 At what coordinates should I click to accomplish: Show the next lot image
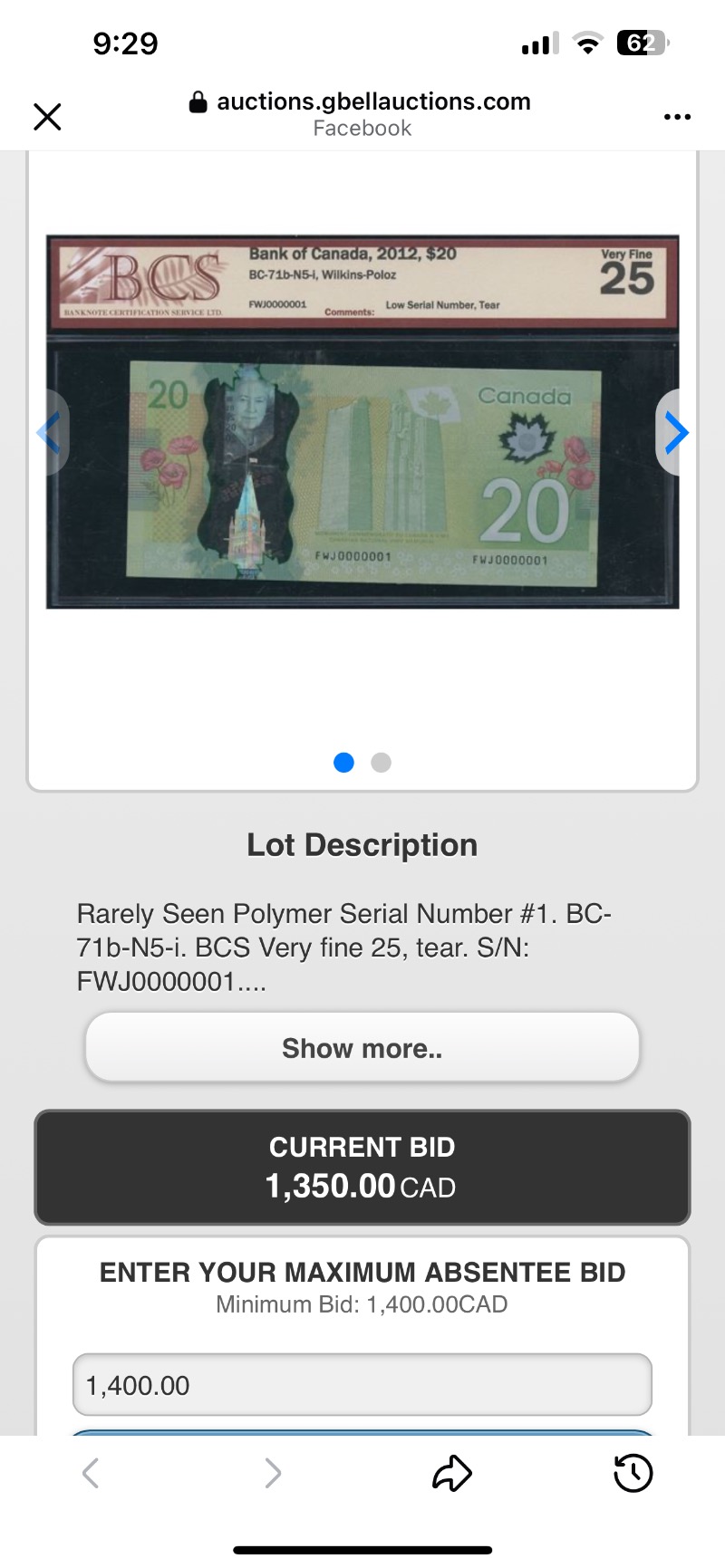click(x=675, y=433)
